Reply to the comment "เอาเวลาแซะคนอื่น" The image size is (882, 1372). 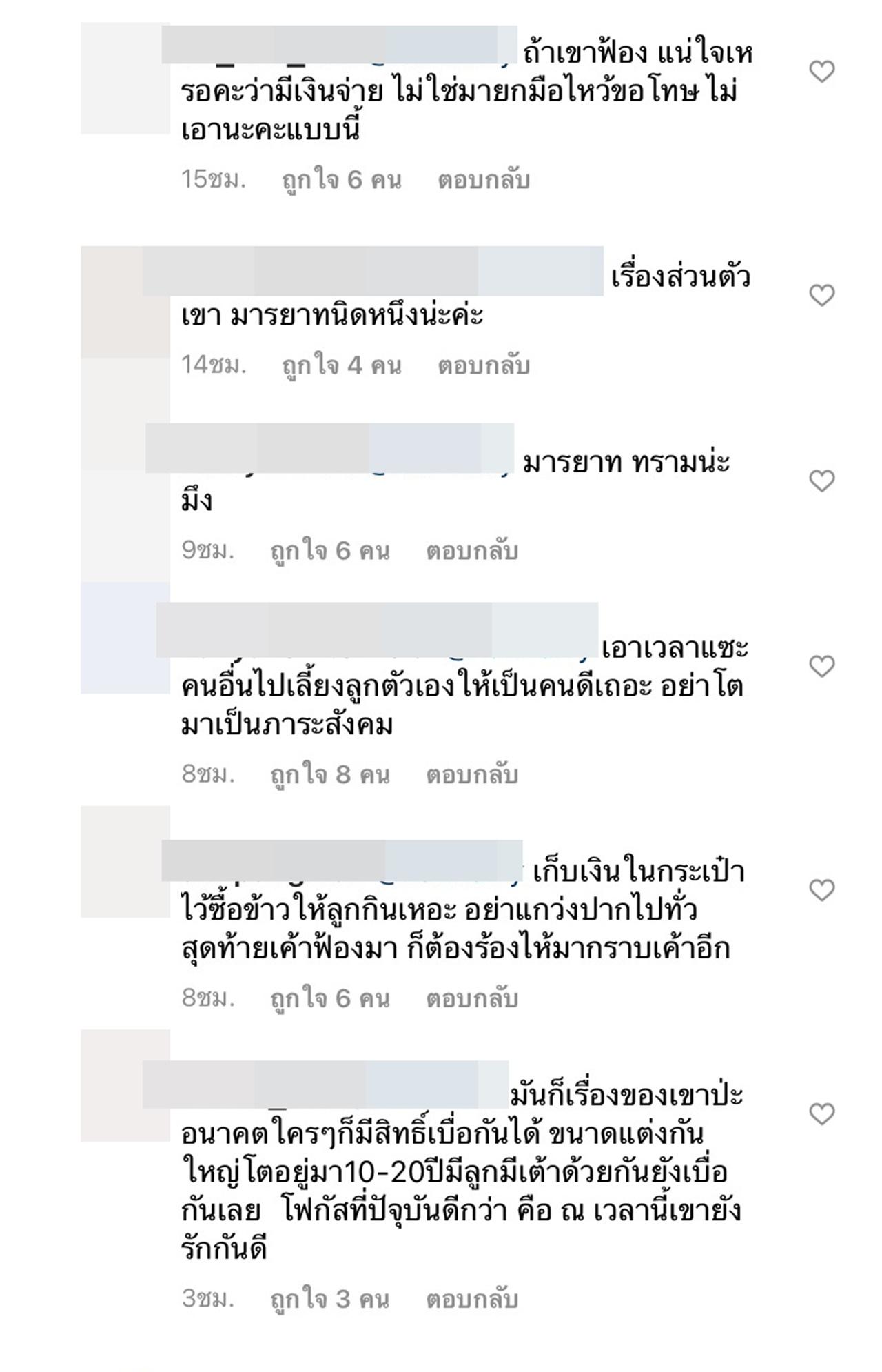pos(472,775)
